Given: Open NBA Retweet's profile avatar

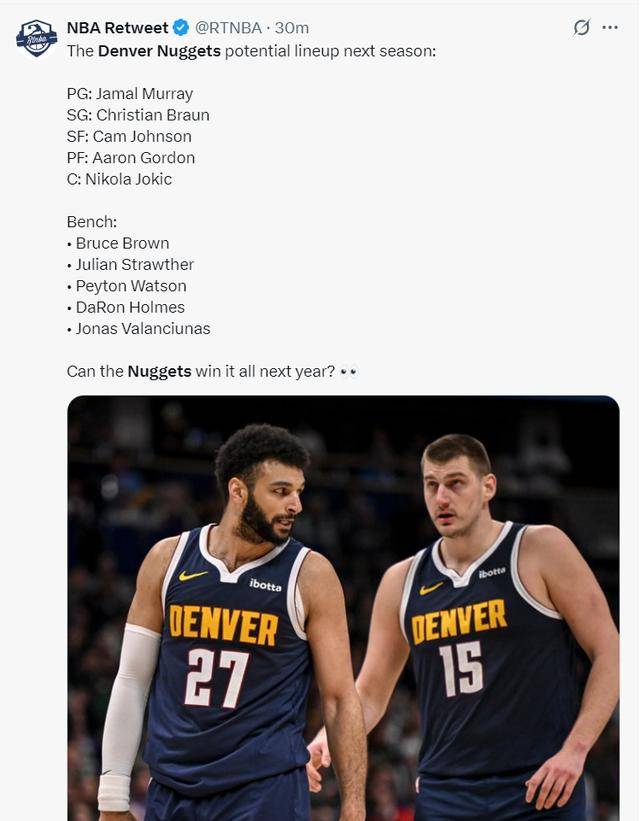Looking at the screenshot, I should tap(36, 38).
